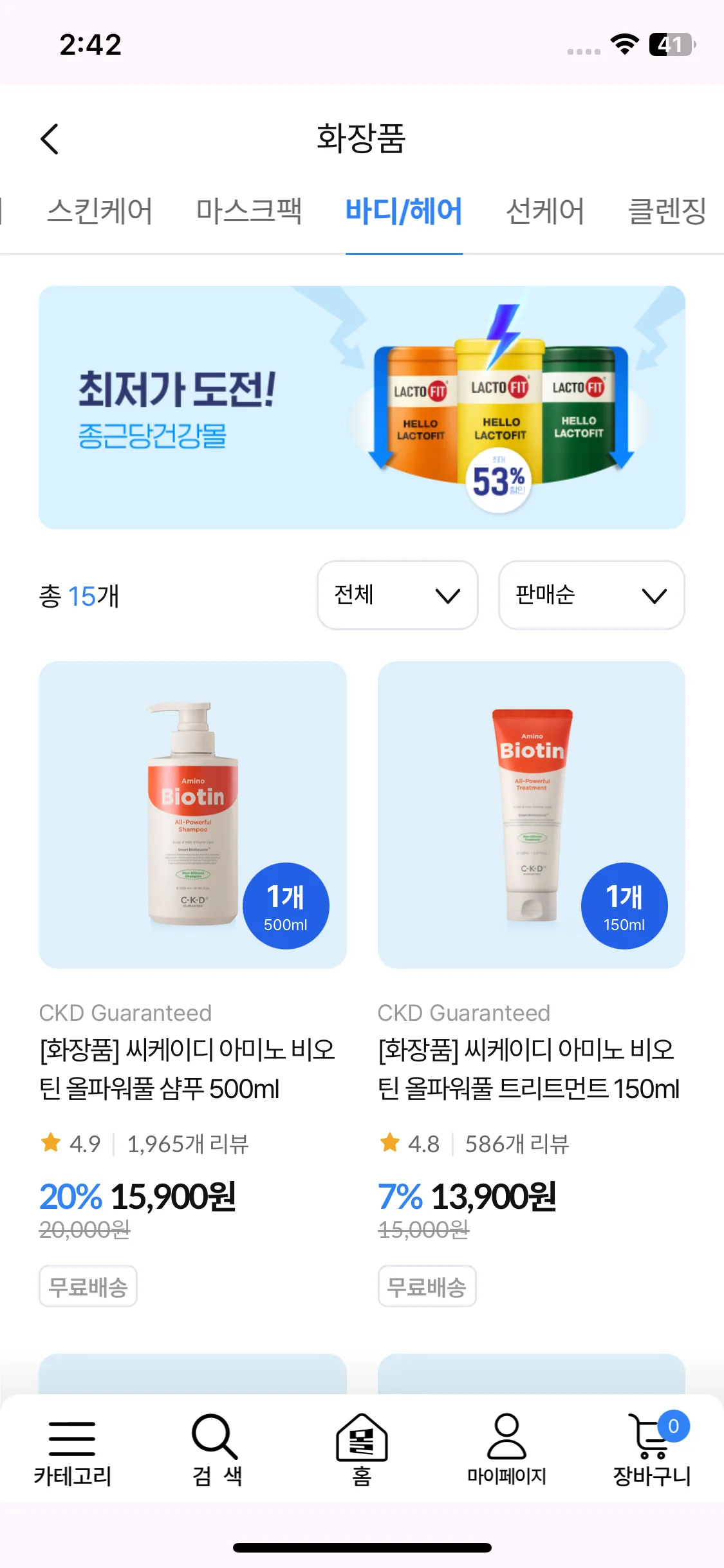The width and height of the screenshot is (724, 1568).
Task: Open the 클렌징 tab
Action: coord(667,211)
